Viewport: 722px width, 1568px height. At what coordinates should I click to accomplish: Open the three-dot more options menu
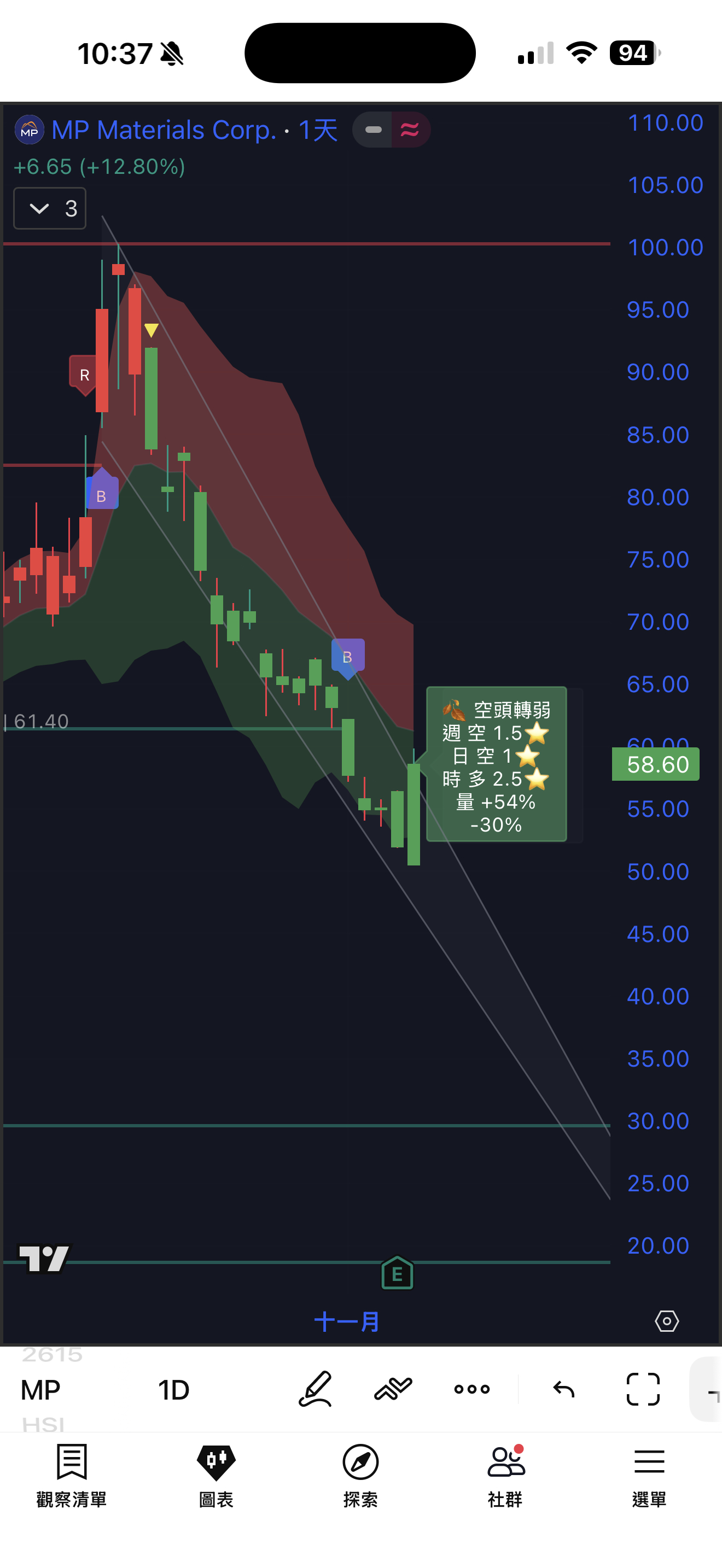472,1389
